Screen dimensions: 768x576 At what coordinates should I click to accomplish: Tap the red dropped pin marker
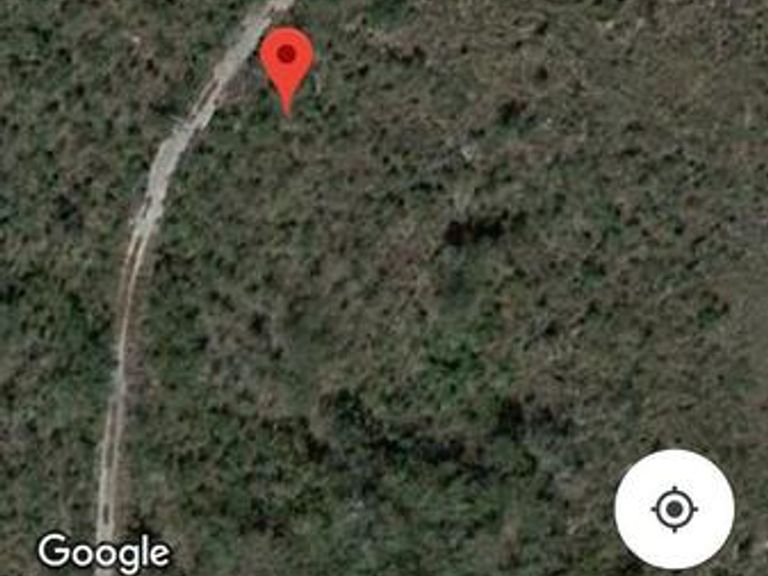point(287,62)
